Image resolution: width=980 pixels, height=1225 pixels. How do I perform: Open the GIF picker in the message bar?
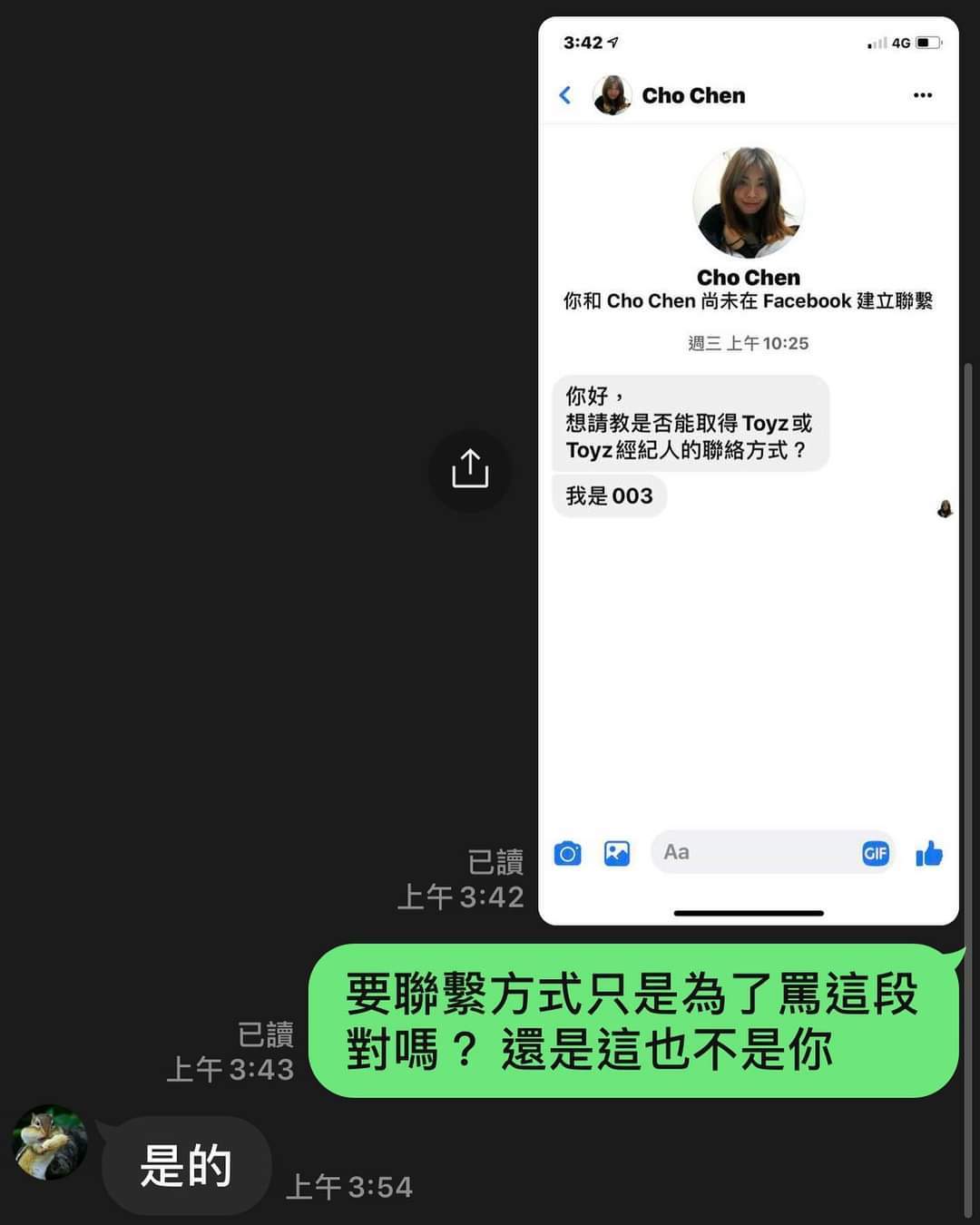[x=874, y=853]
